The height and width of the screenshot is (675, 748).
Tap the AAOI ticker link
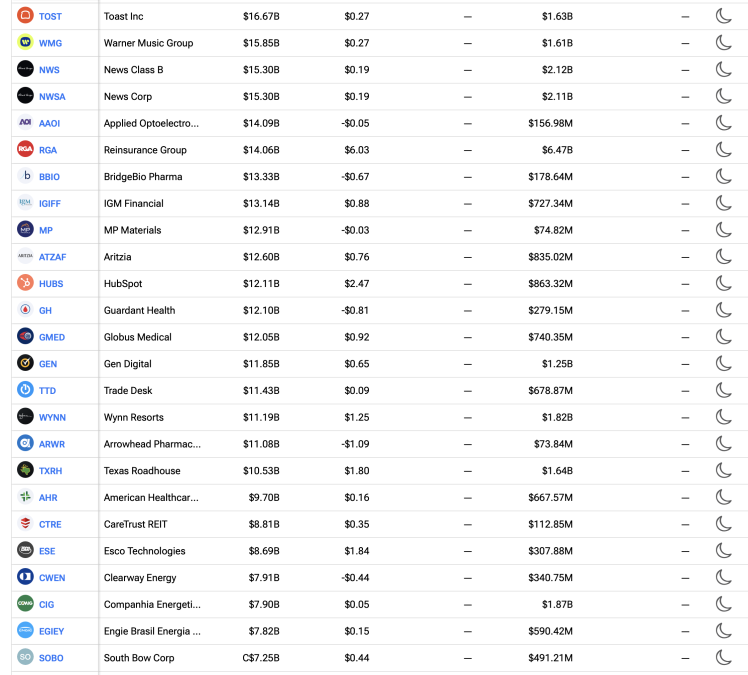(x=49, y=123)
